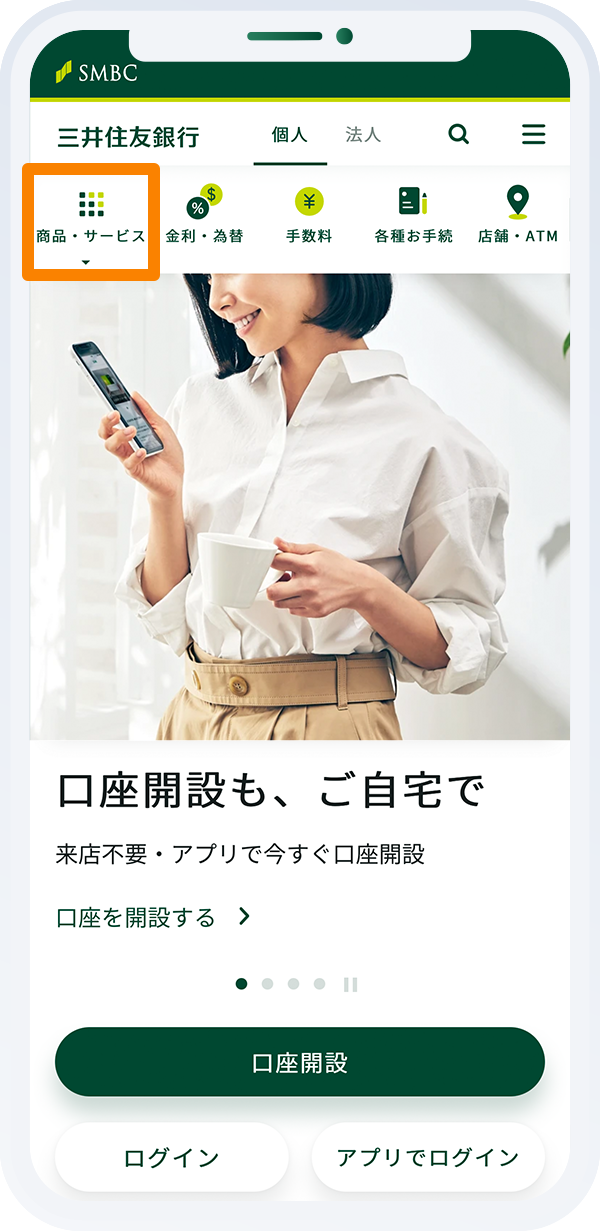Screen dimensions: 600x1231
Task: Open the hamburger menu
Action: [x=533, y=135]
